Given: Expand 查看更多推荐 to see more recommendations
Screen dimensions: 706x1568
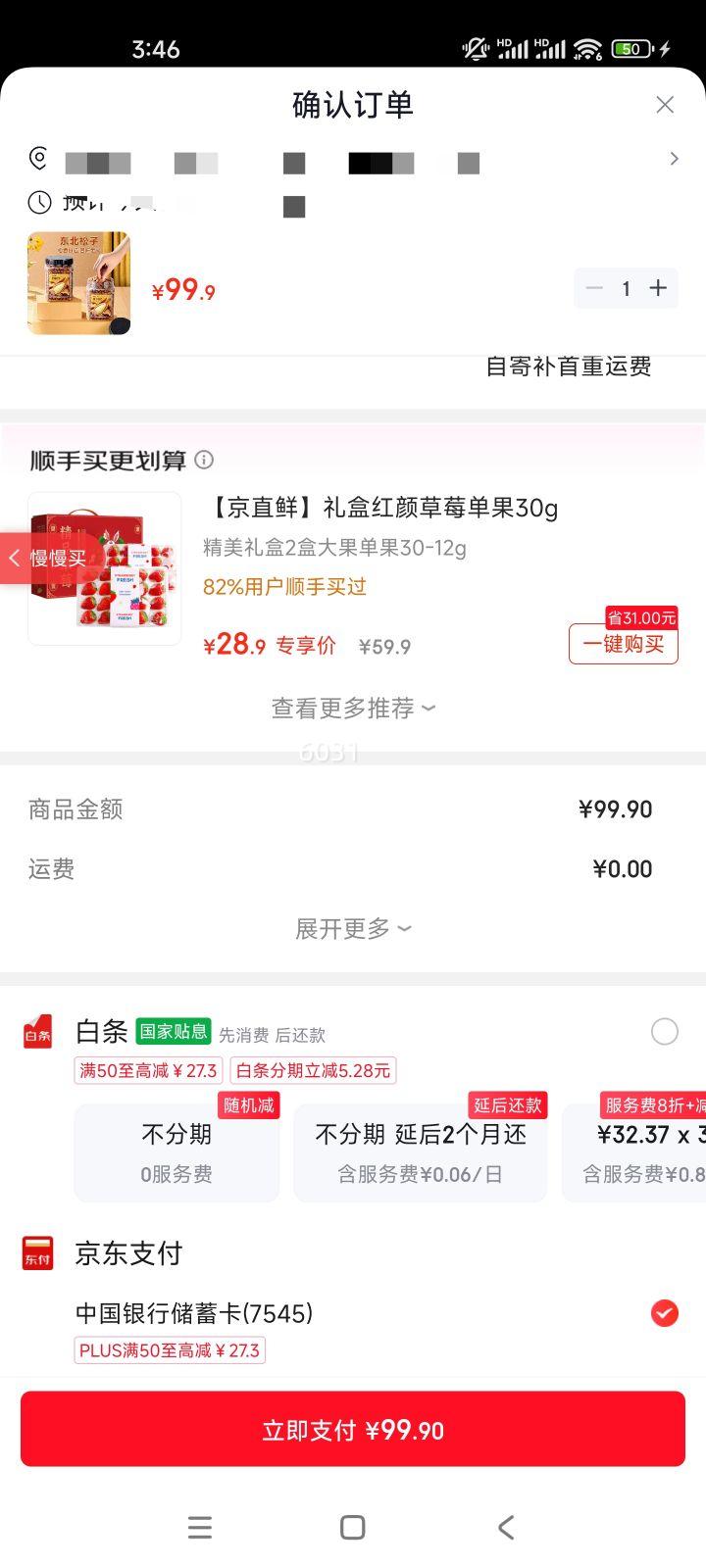Looking at the screenshot, I should [353, 708].
